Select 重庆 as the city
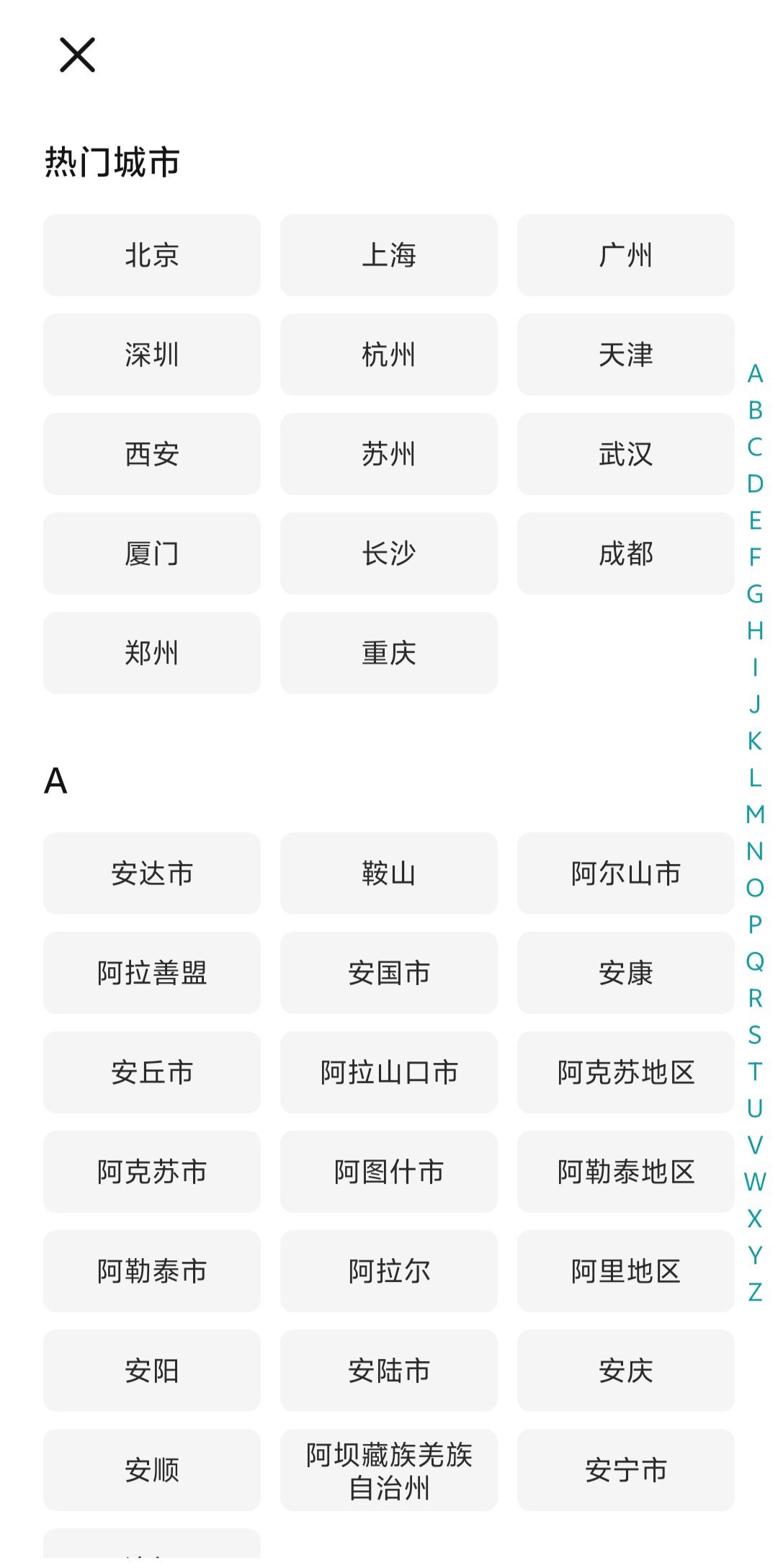The height and width of the screenshot is (1568, 778). (389, 653)
